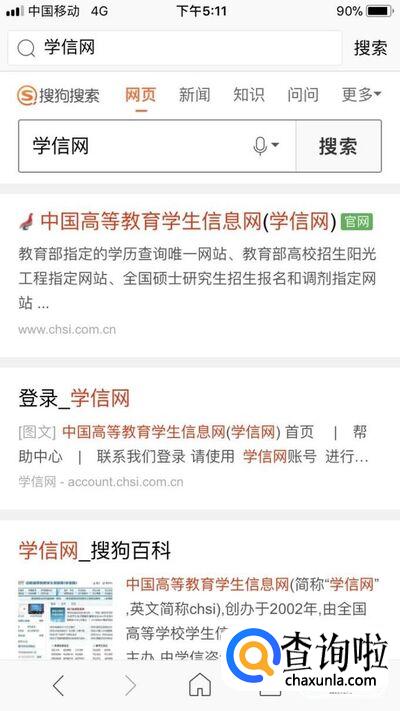Expand the 更多 dropdown
400x711 pixels.
(361, 95)
